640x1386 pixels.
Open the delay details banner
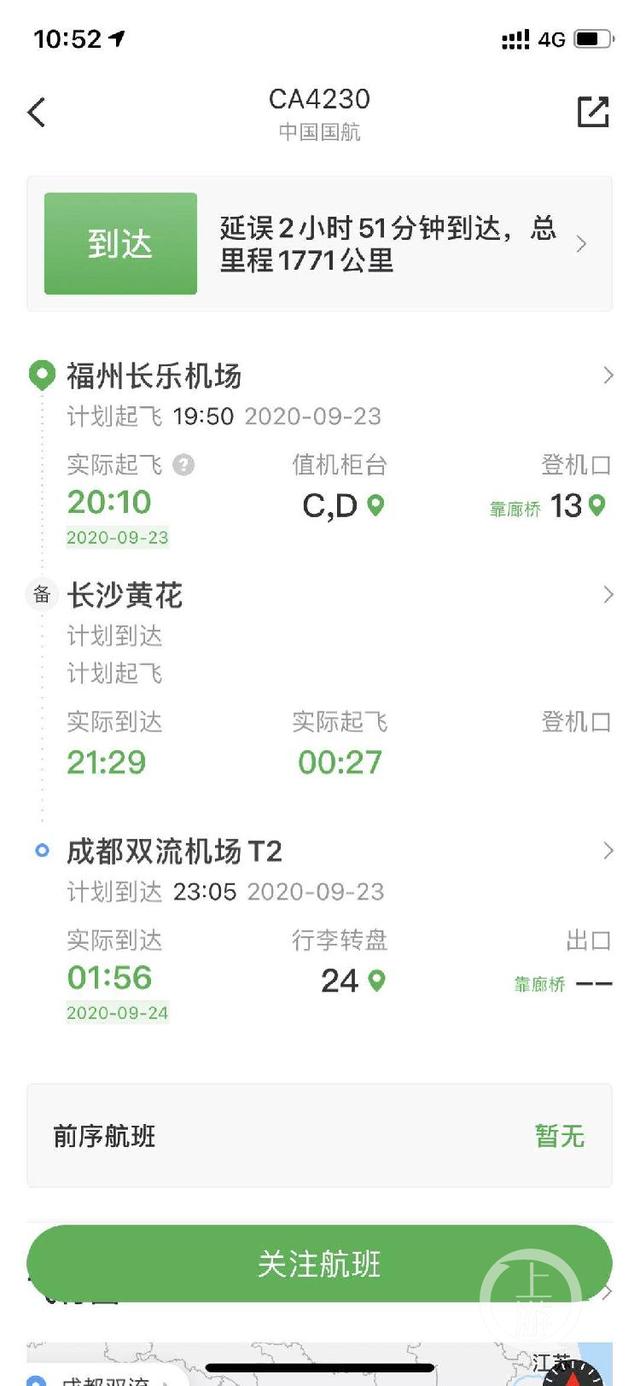(319, 244)
